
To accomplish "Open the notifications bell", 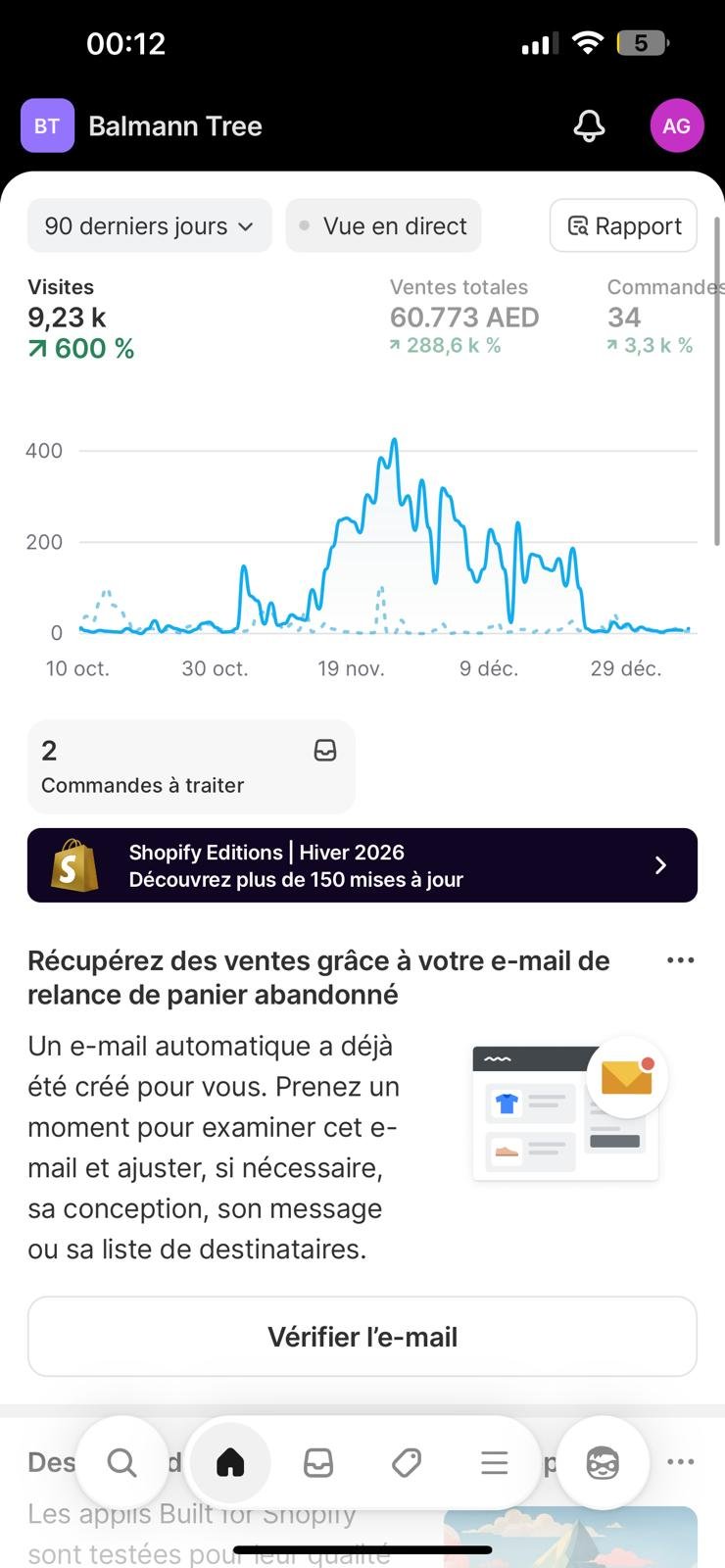I will (x=589, y=125).
